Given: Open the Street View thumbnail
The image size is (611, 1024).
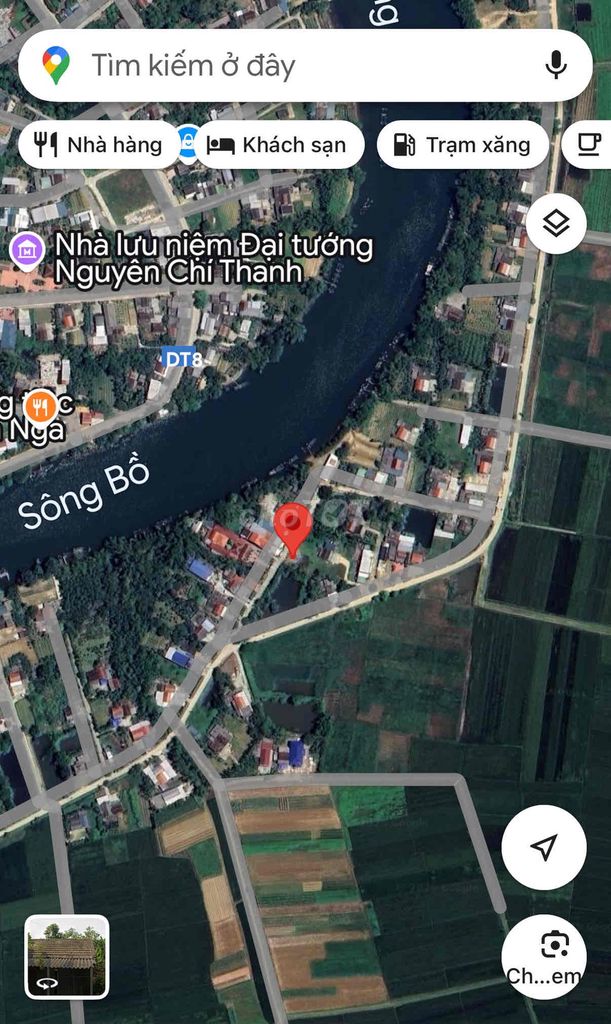Looking at the screenshot, I should tap(67, 957).
